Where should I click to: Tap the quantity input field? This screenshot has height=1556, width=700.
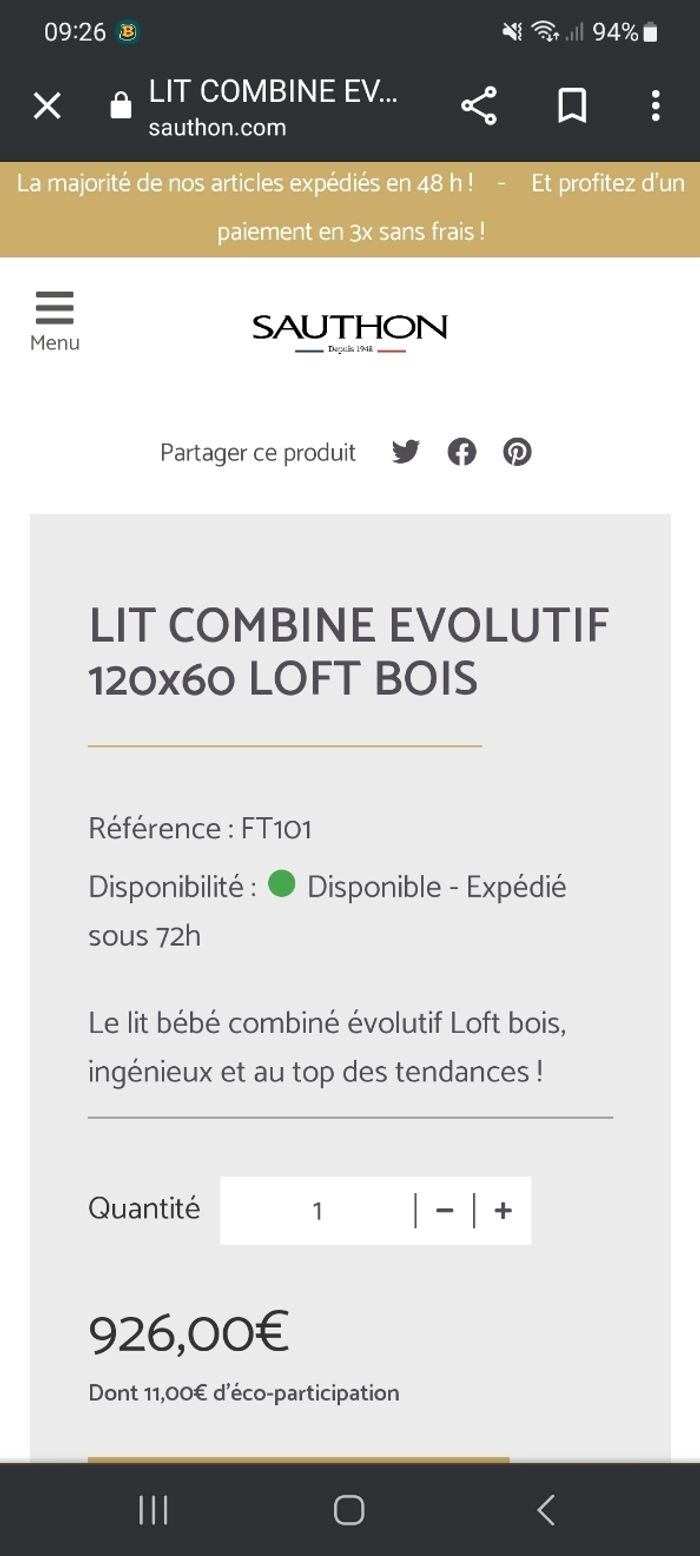click(317, 1211)
